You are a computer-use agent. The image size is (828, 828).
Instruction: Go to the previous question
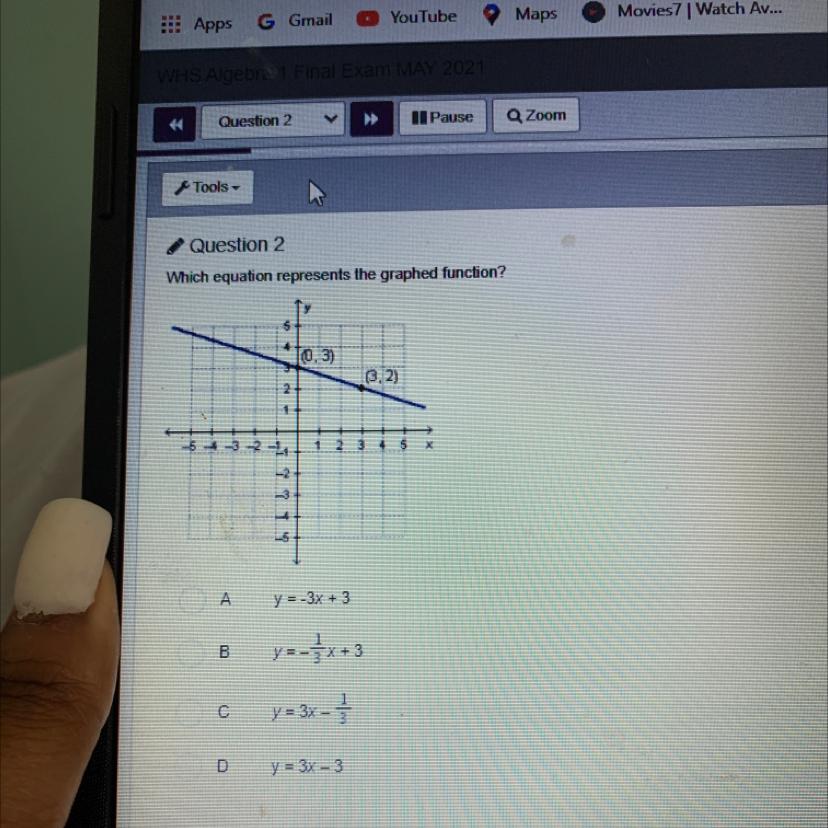[174, 124]
